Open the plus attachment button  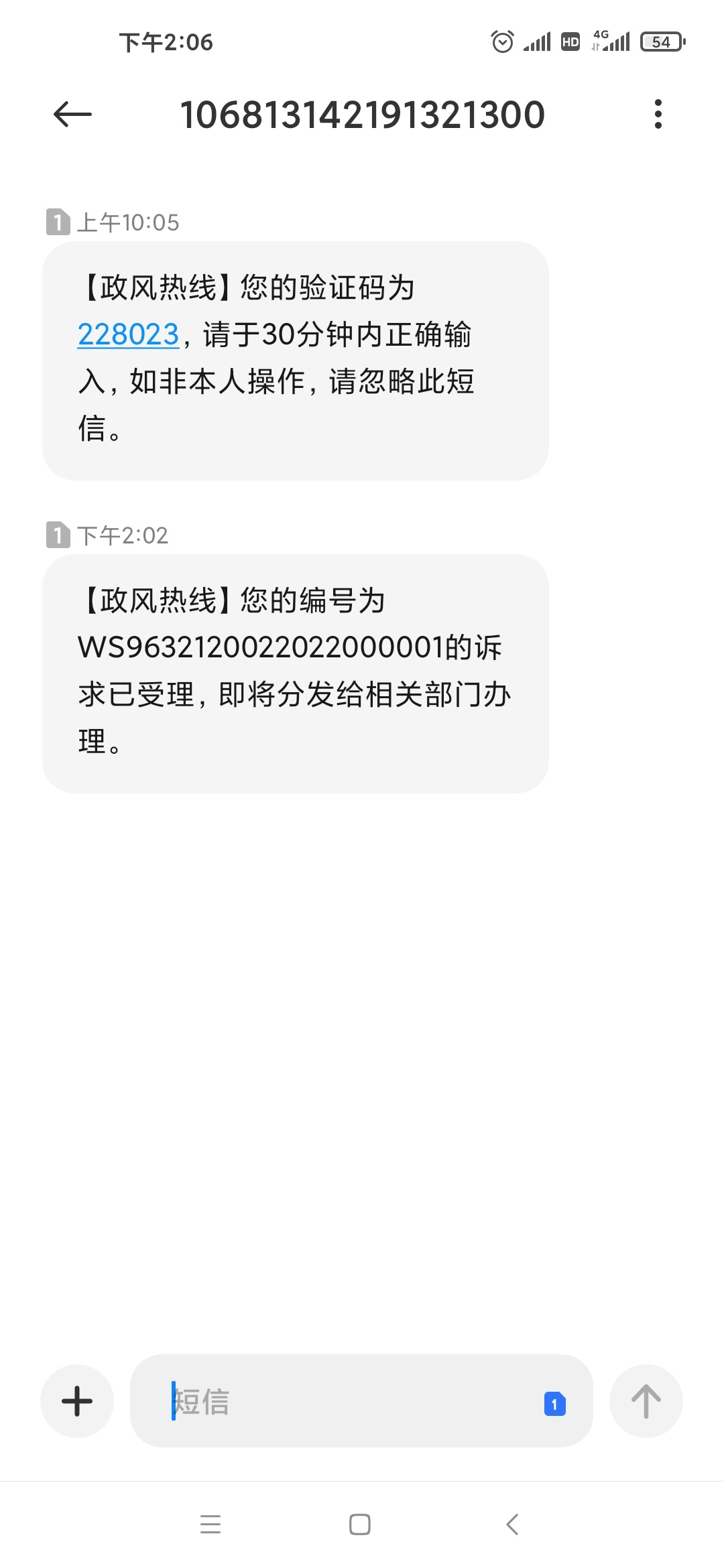pyautogui.click(x=77, y=1400)
